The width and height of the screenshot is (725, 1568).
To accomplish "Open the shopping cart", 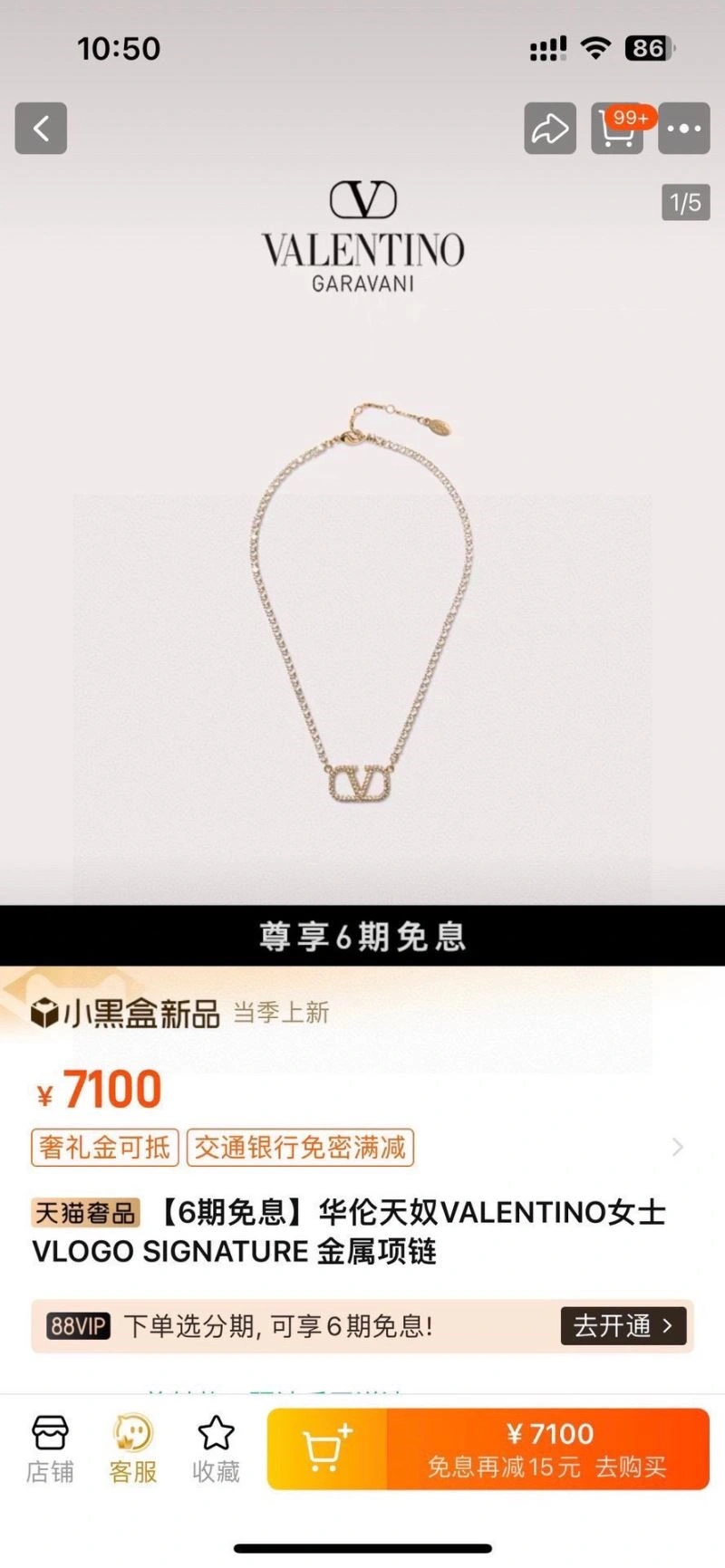I will 617,130.
